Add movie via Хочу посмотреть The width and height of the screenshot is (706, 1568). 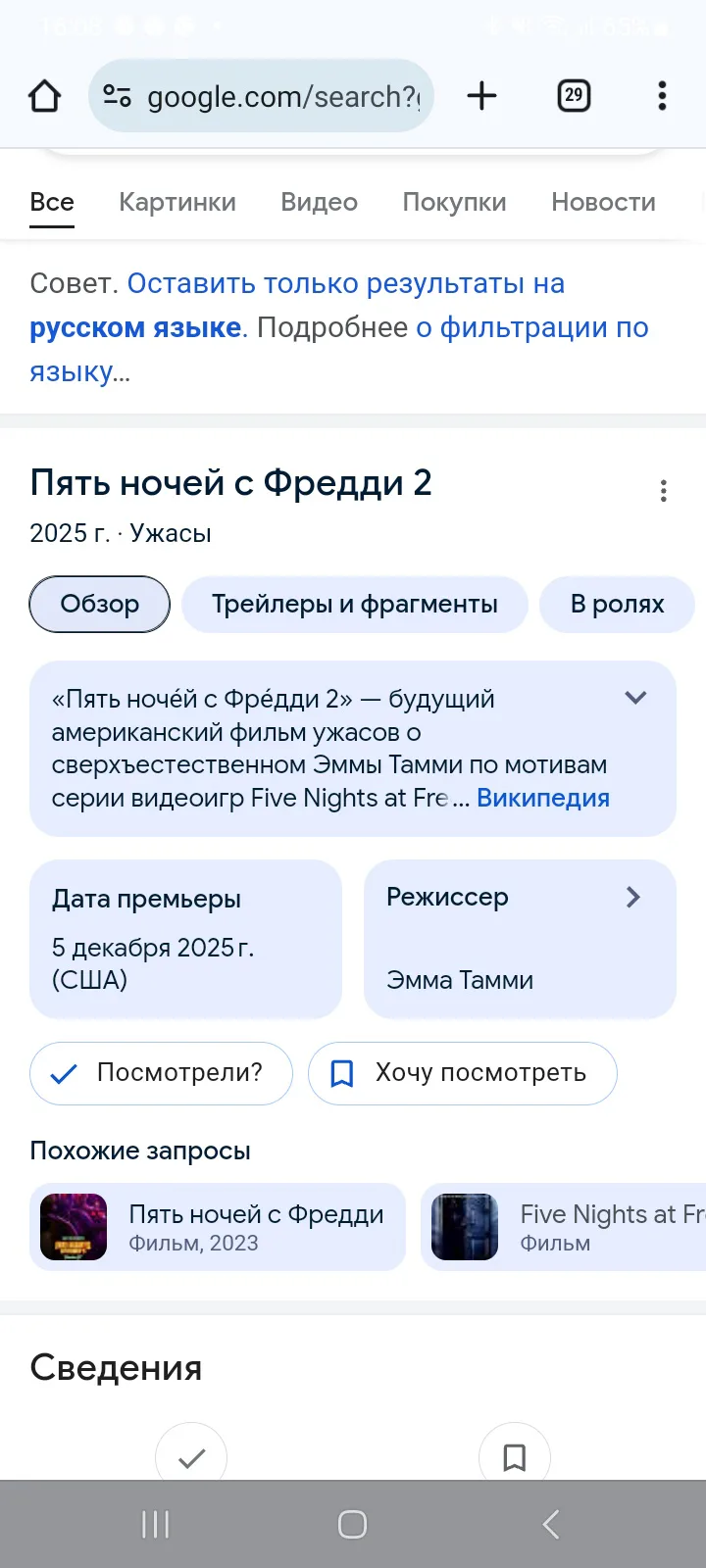(463, 1073)
